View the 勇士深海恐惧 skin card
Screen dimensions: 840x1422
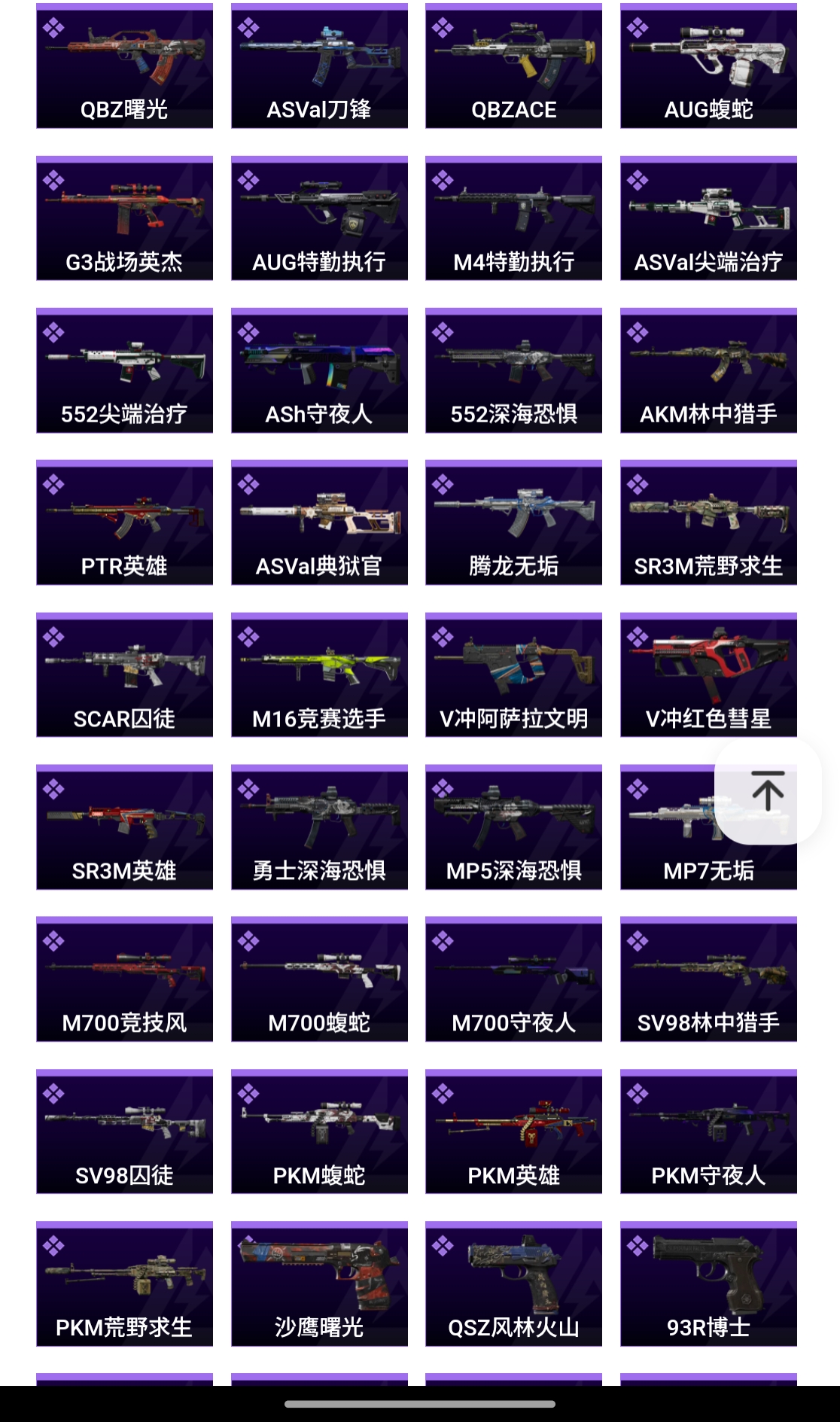[319, 827]
